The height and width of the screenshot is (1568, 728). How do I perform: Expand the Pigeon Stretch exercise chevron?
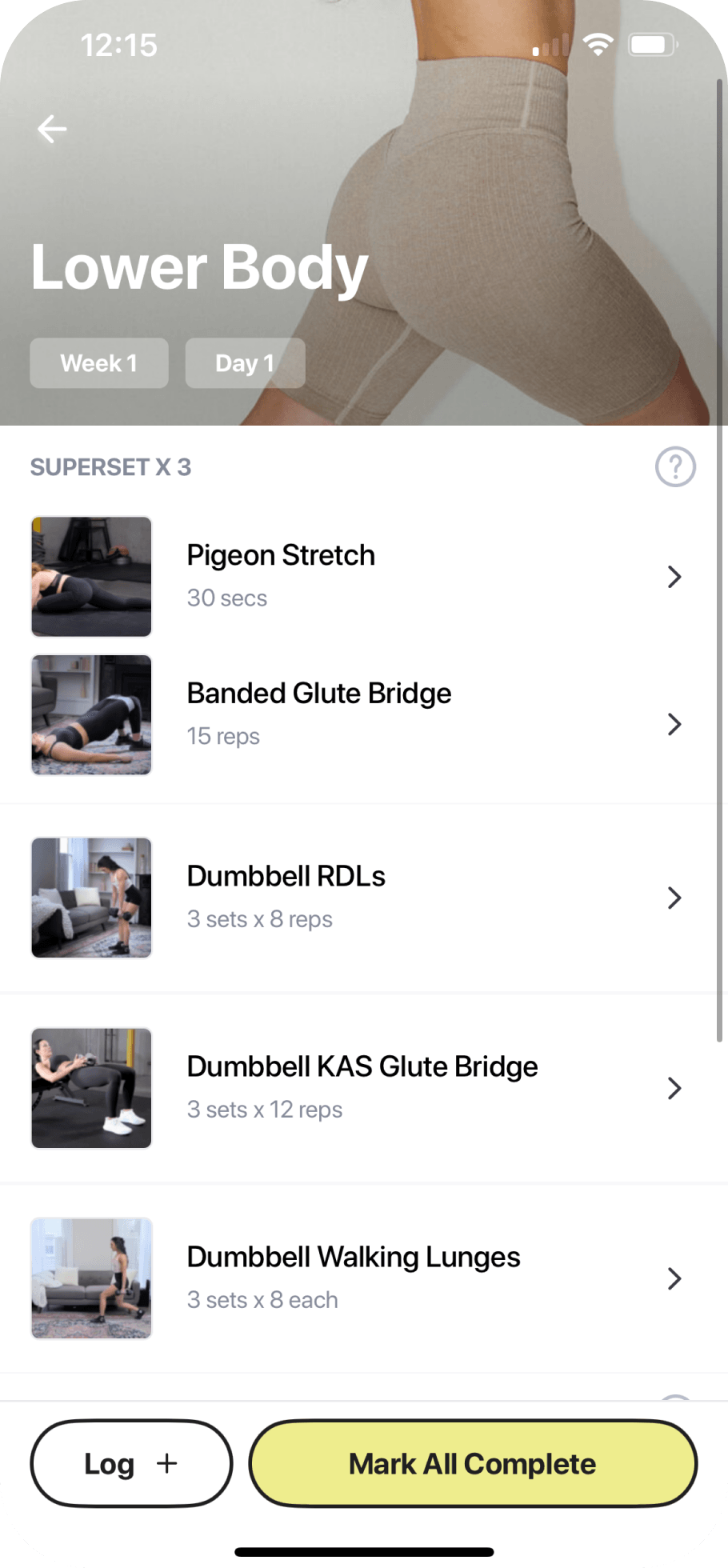coord(674,577)
